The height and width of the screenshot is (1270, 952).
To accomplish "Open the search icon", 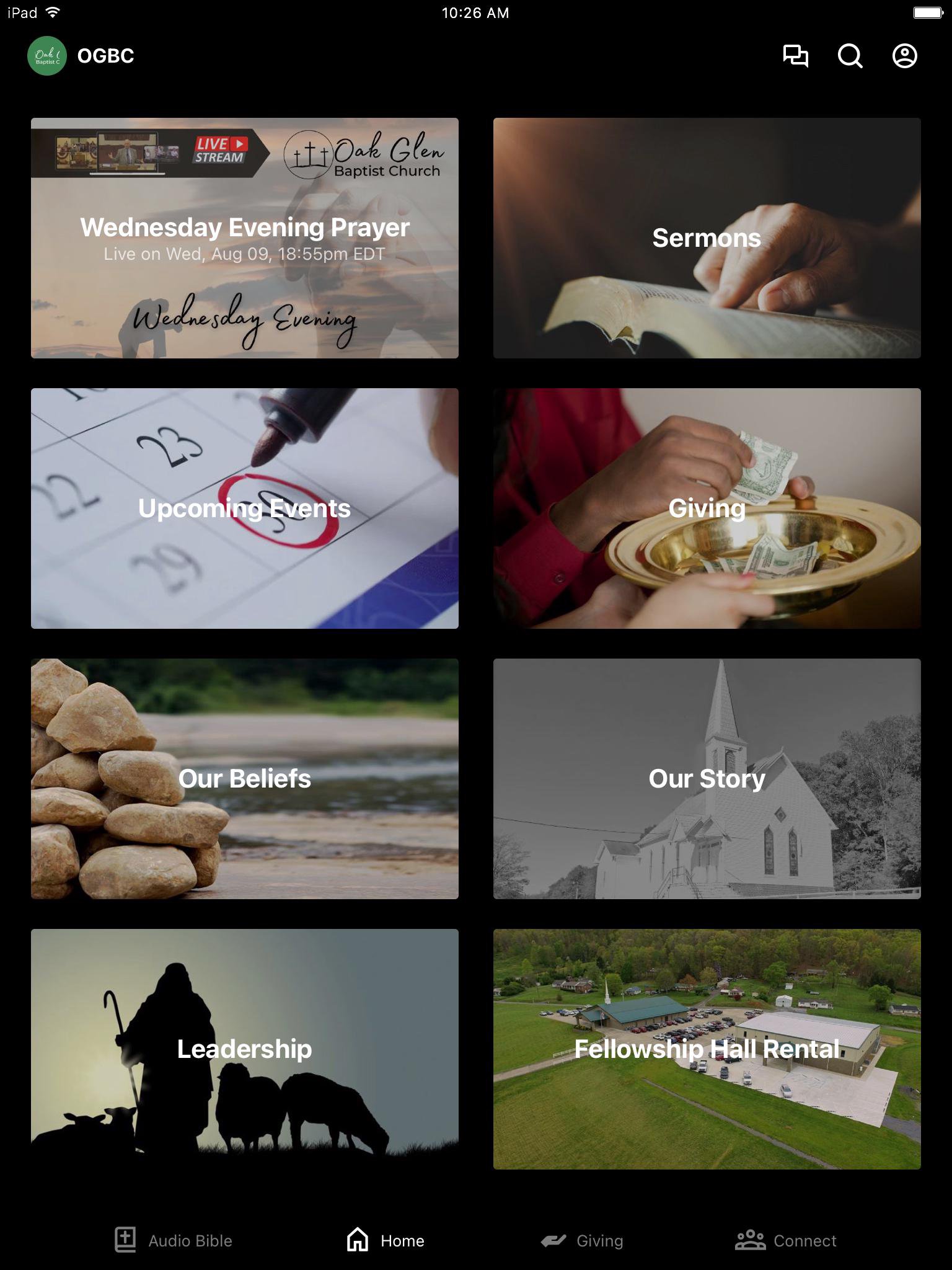I will click(850, 56).
